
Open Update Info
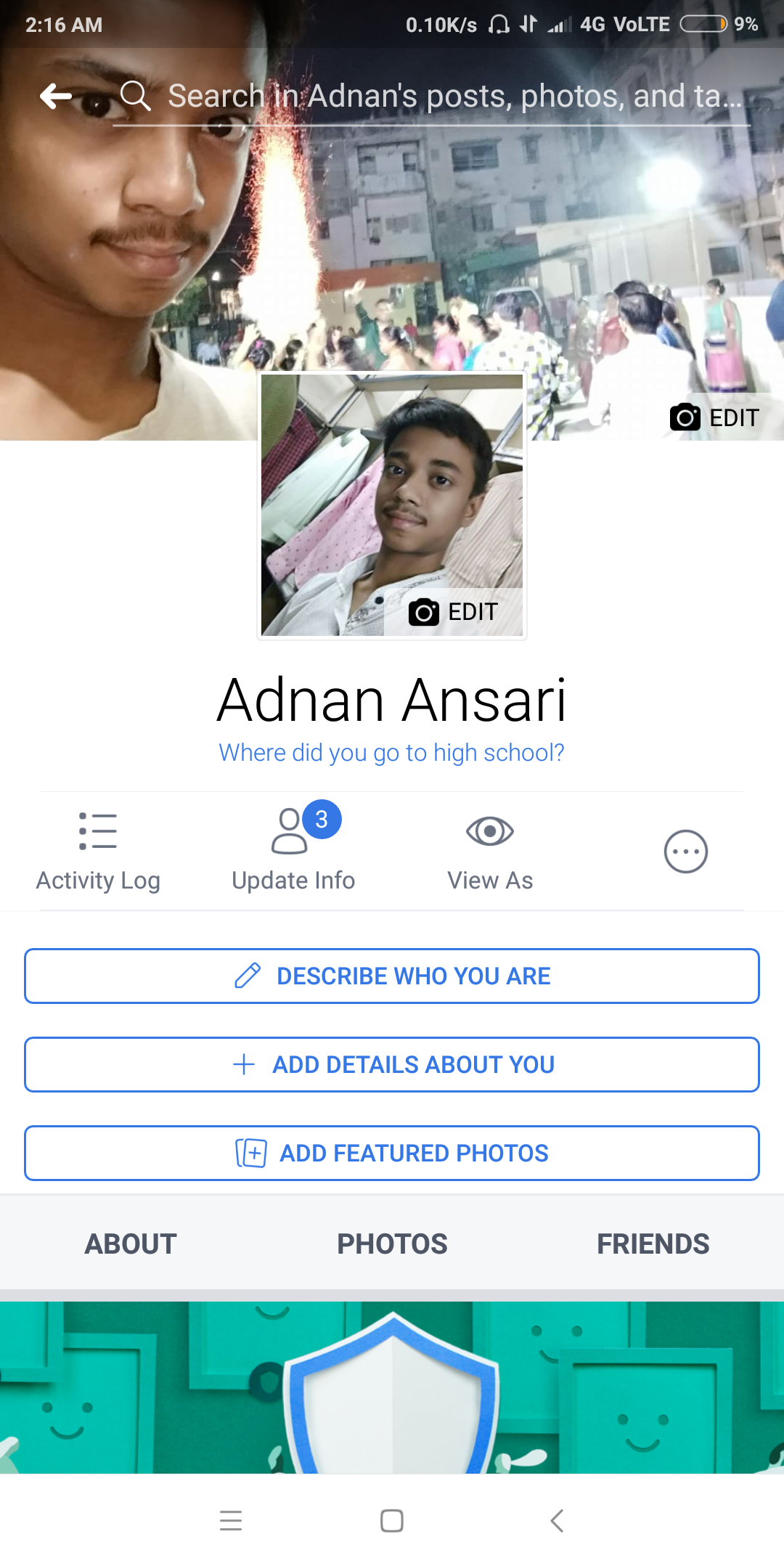pos(293,851)
